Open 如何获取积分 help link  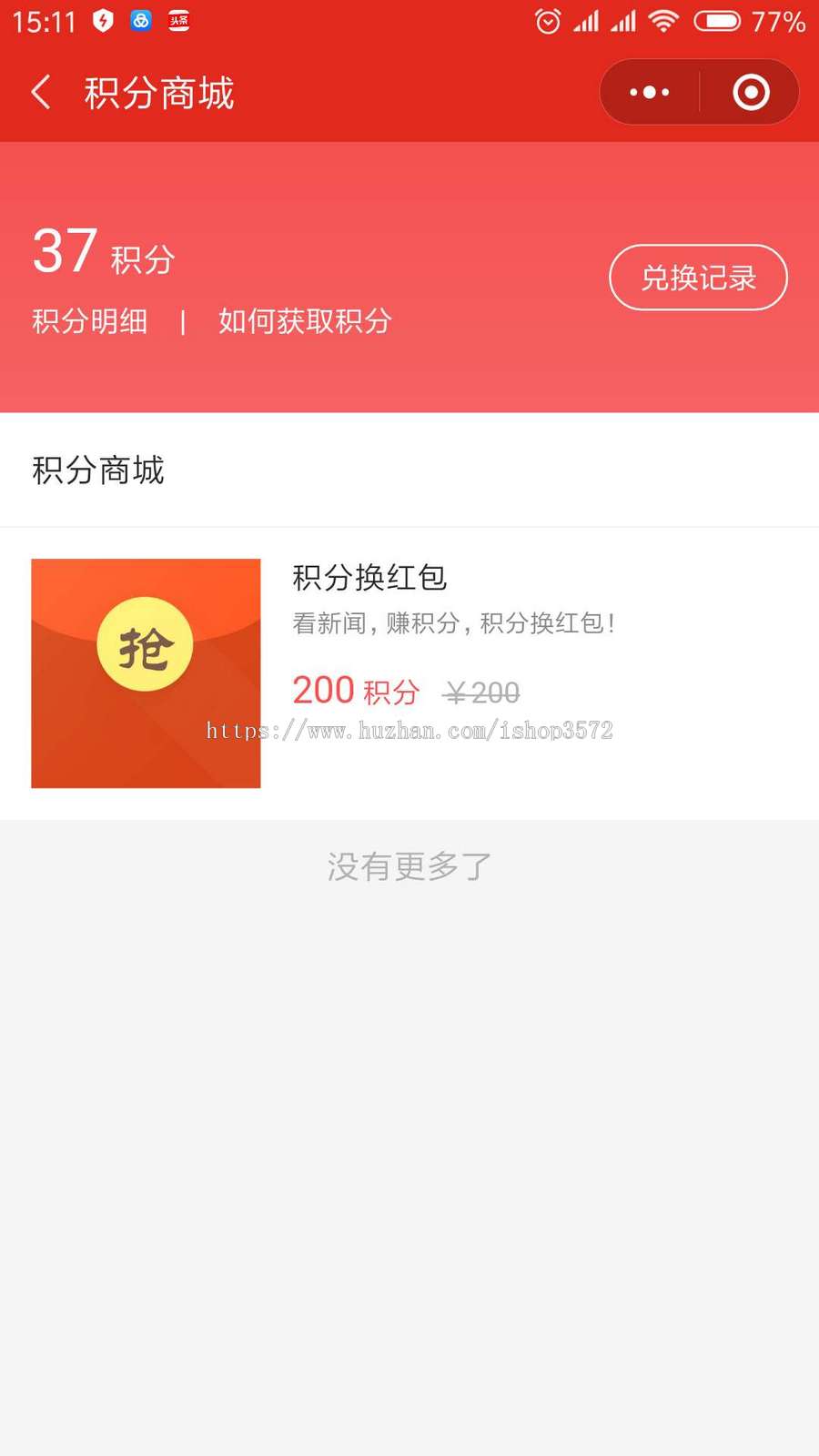[x=303, y=321]
